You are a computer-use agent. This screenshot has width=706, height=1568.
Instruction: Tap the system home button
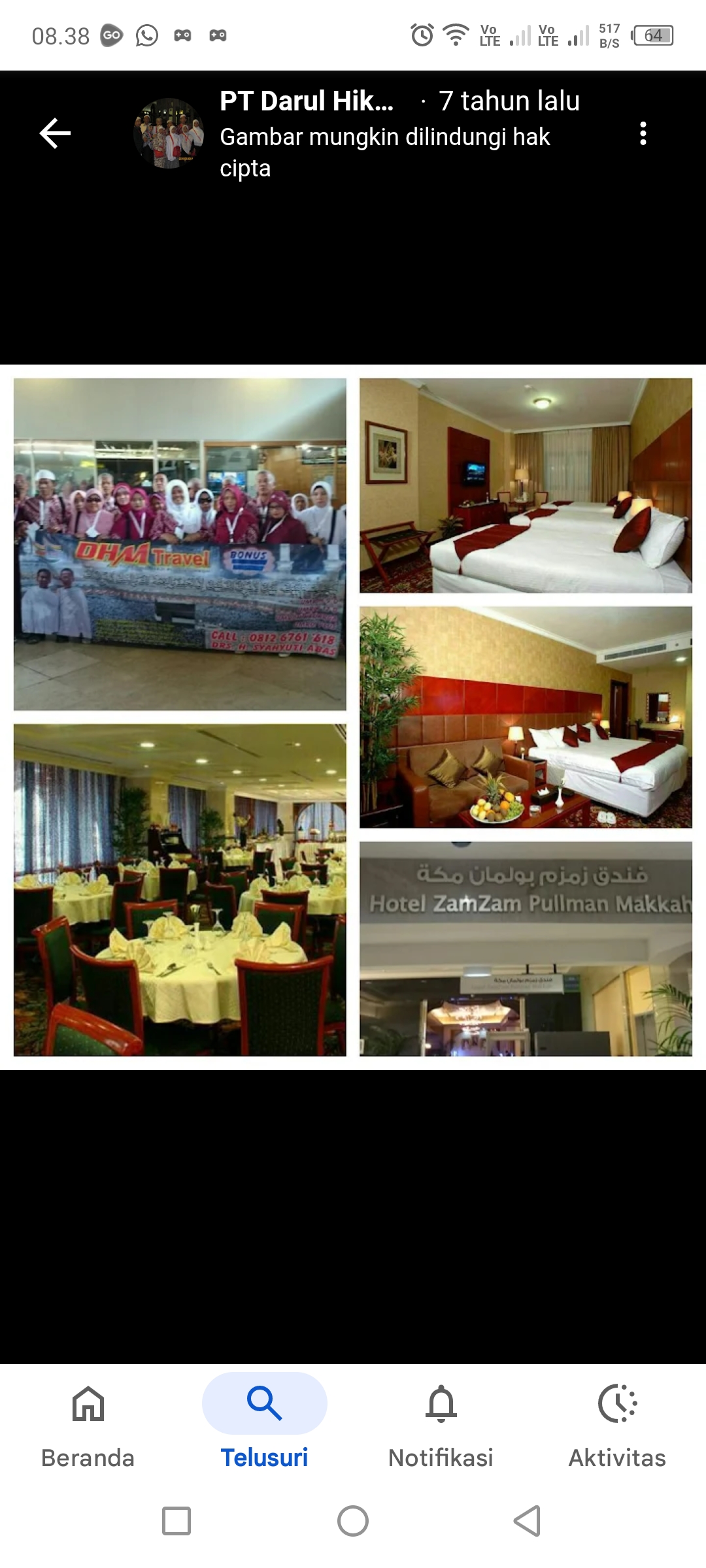(x=353, y=1521)
